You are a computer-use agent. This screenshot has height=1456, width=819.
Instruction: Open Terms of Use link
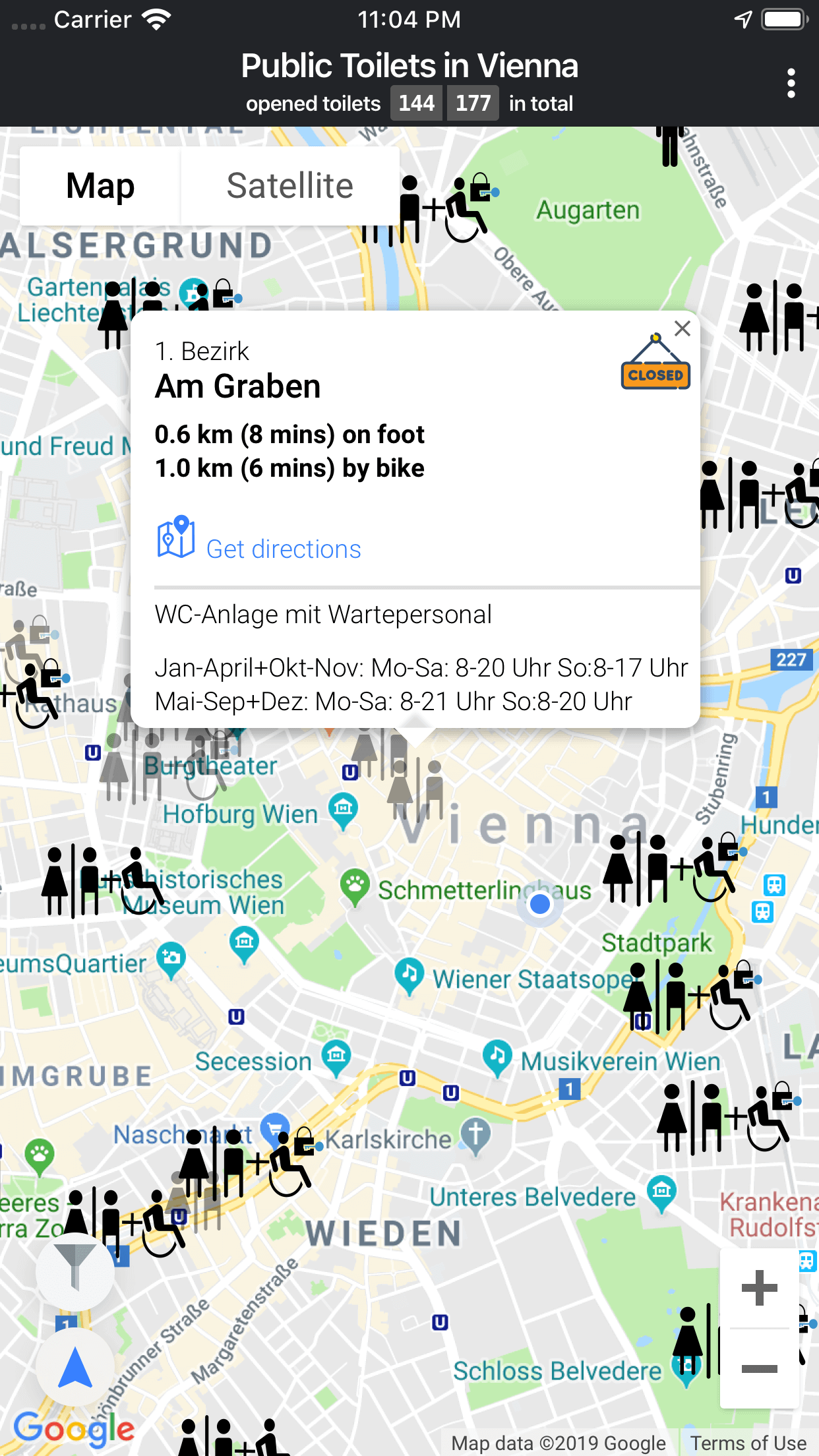click(x=748, y=1443)
